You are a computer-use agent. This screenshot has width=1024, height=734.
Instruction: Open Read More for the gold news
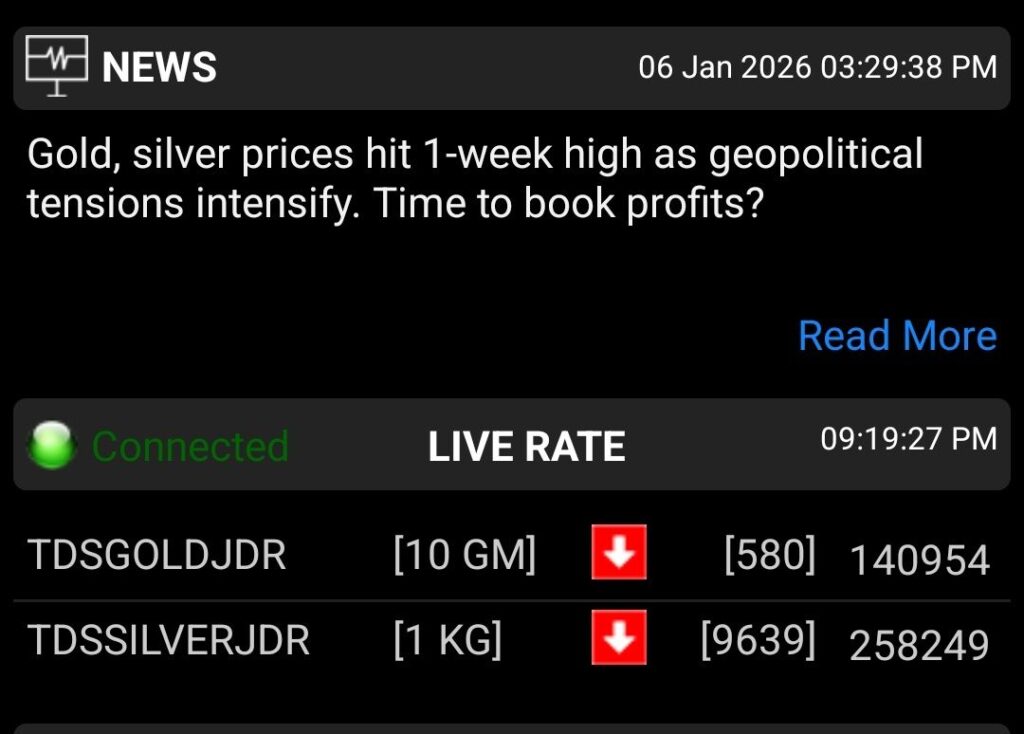[897, 336]
